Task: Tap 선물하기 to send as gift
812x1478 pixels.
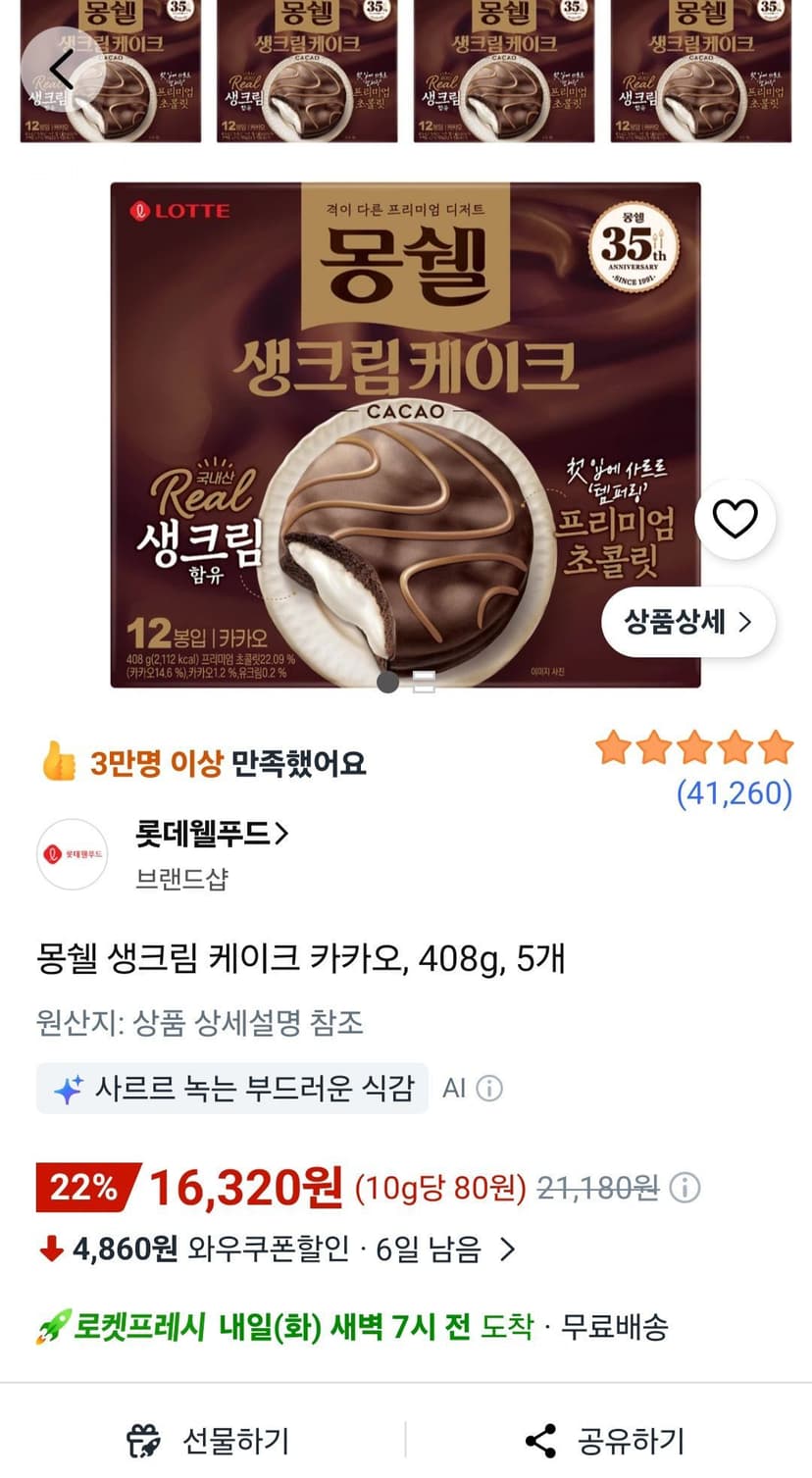Action: pyautogui.click(x=208, y=1441)
